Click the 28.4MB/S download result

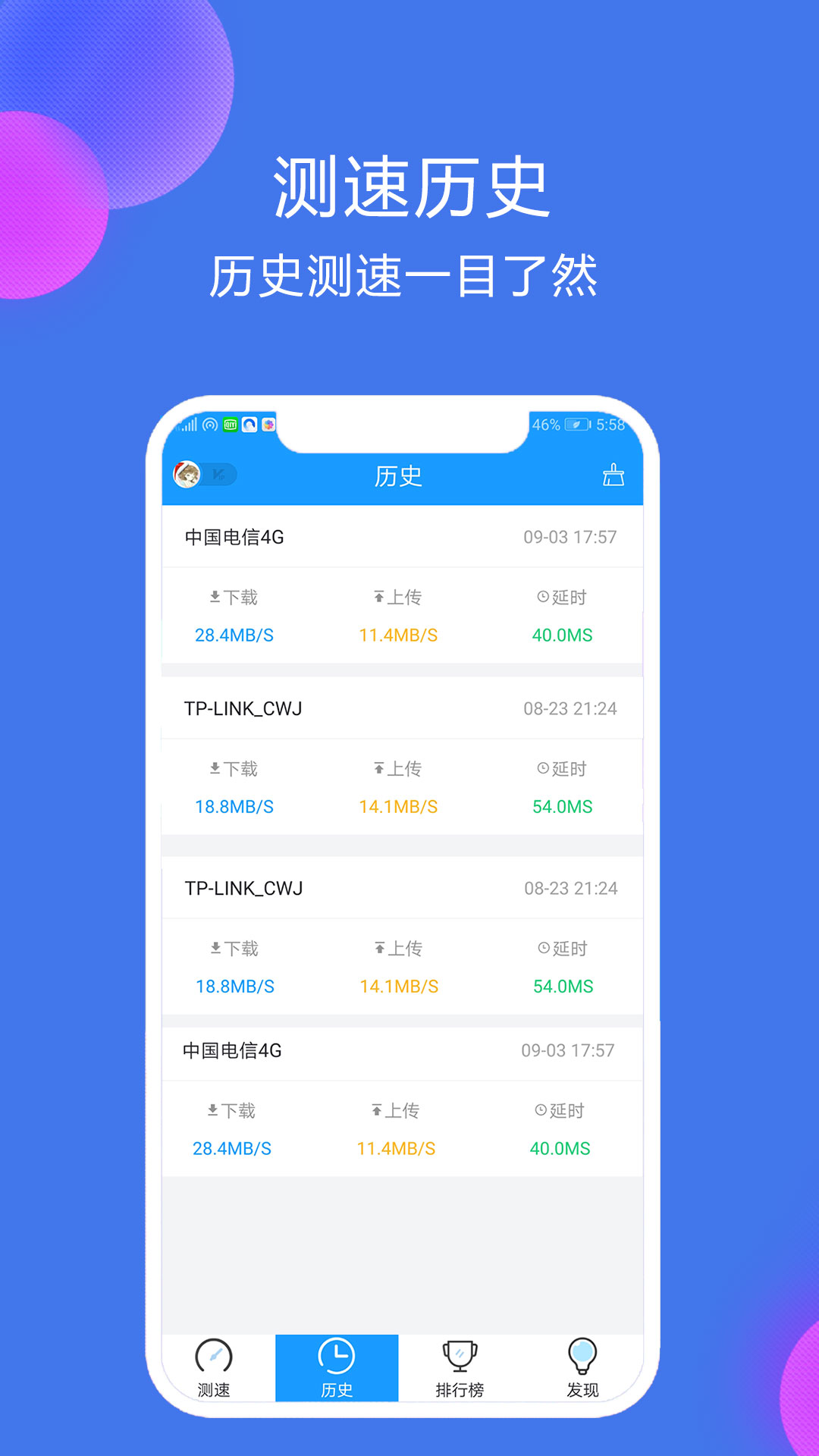pos(234,637)
